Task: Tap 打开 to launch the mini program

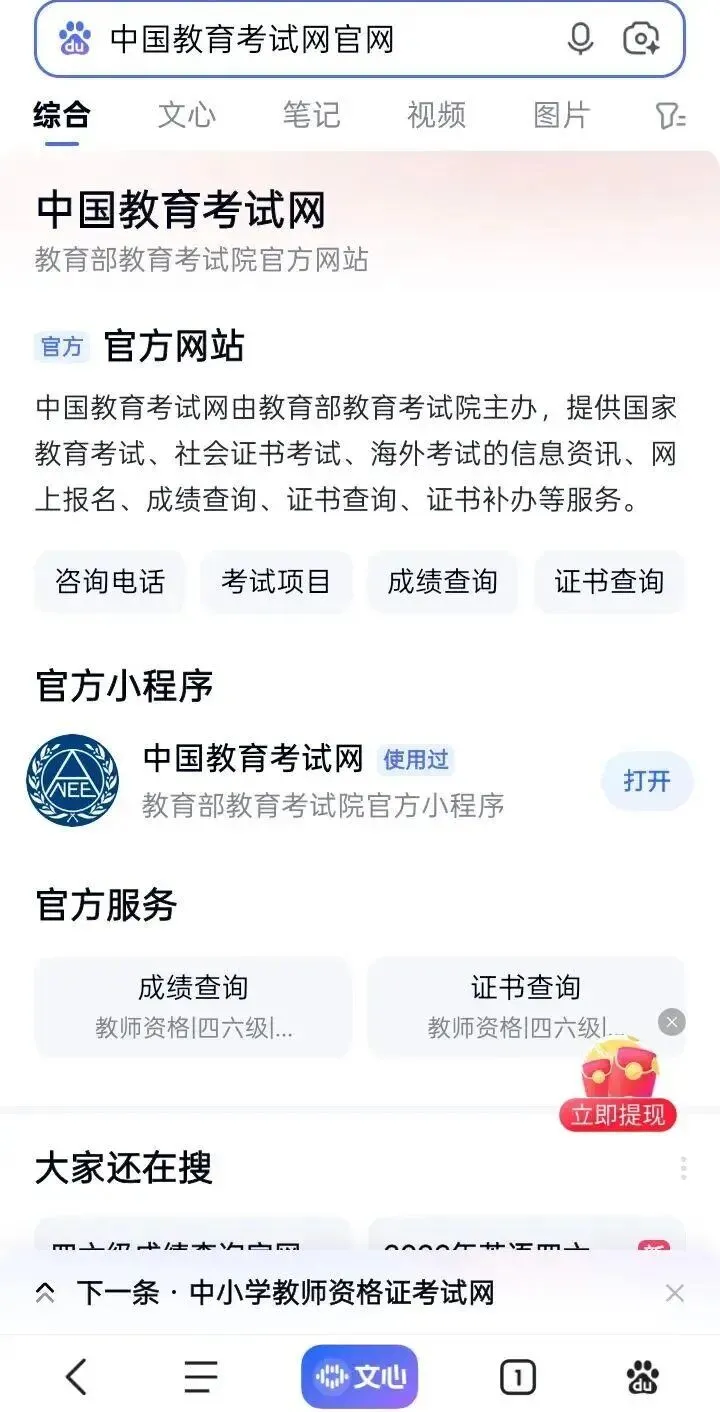Action: tap(647, 781)
